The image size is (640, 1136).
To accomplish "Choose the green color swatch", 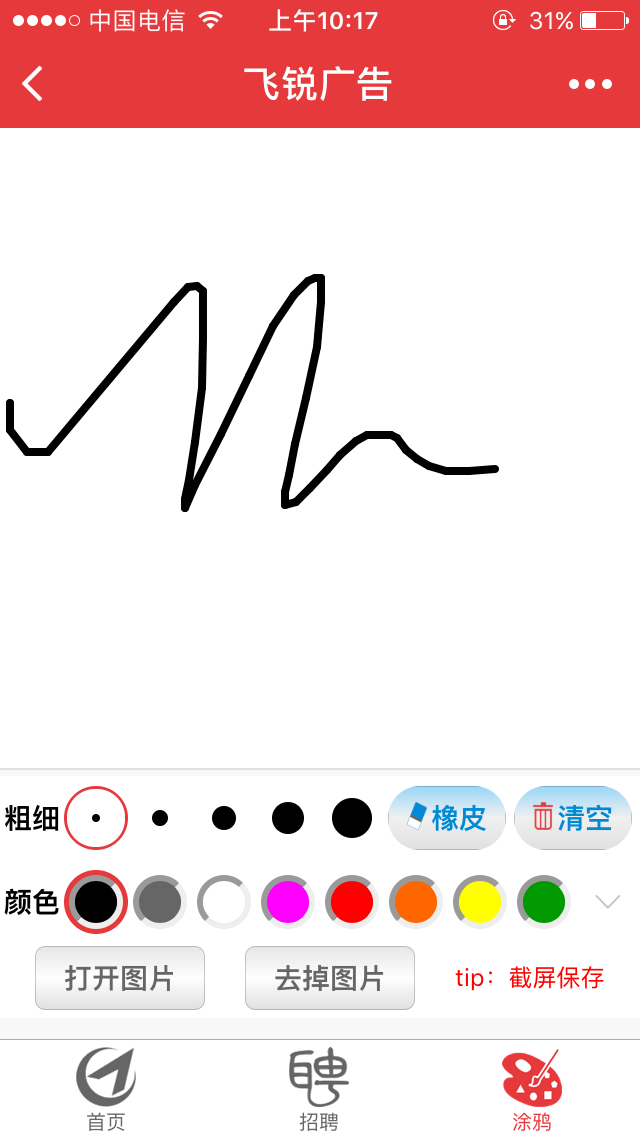I will tap(544, 902).
